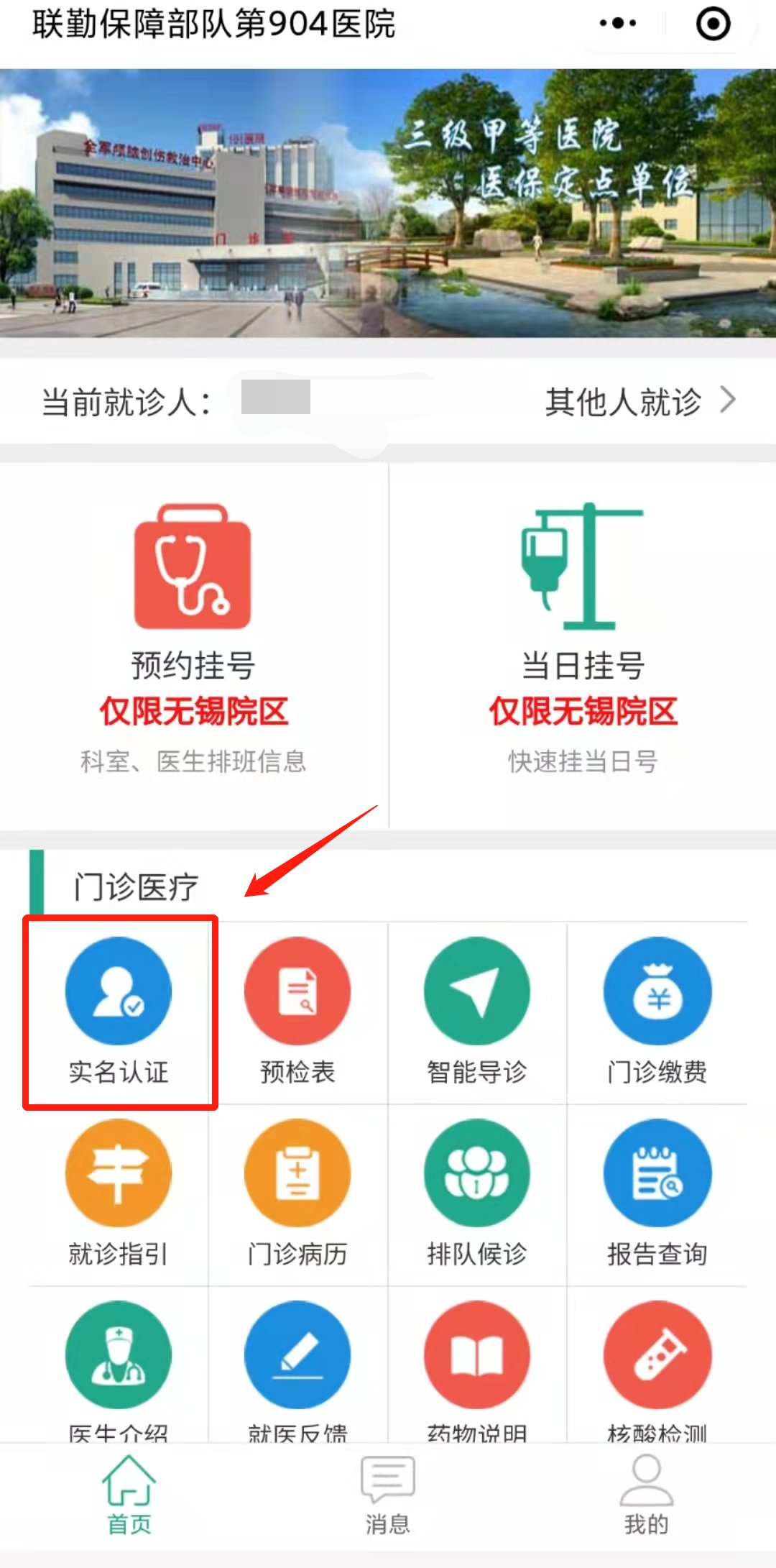Open the mini program overflow menu
Image resolution: width=776 pixels, height=1568 pixels.
point(617,24)
